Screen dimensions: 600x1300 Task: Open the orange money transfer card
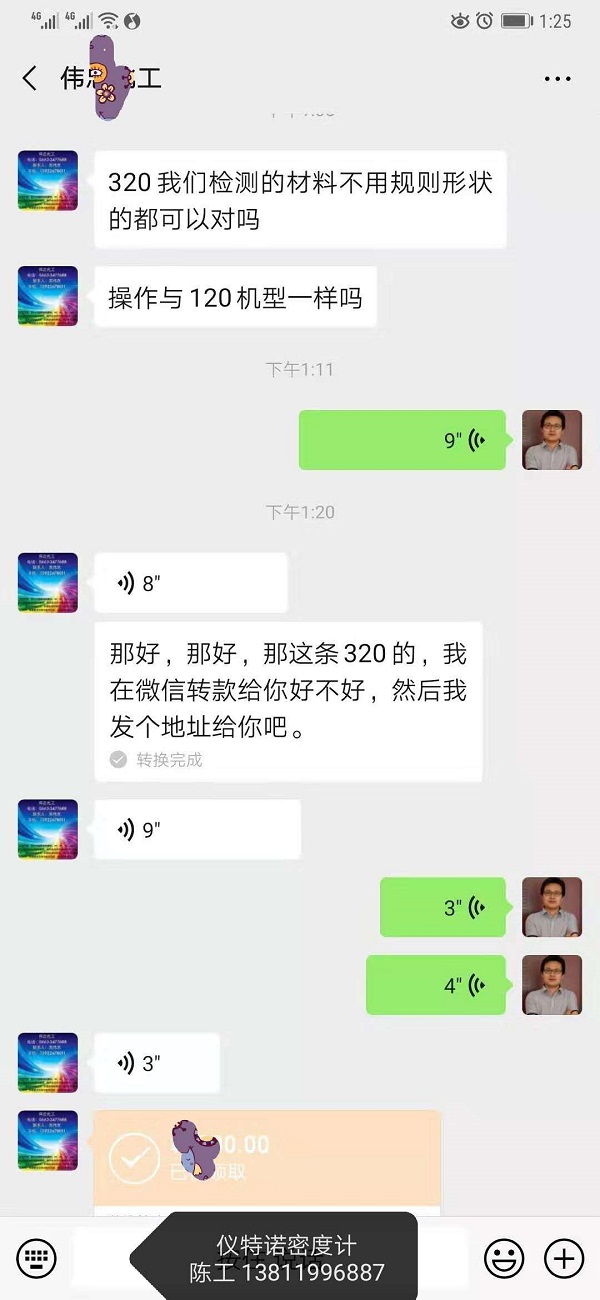267,1158
